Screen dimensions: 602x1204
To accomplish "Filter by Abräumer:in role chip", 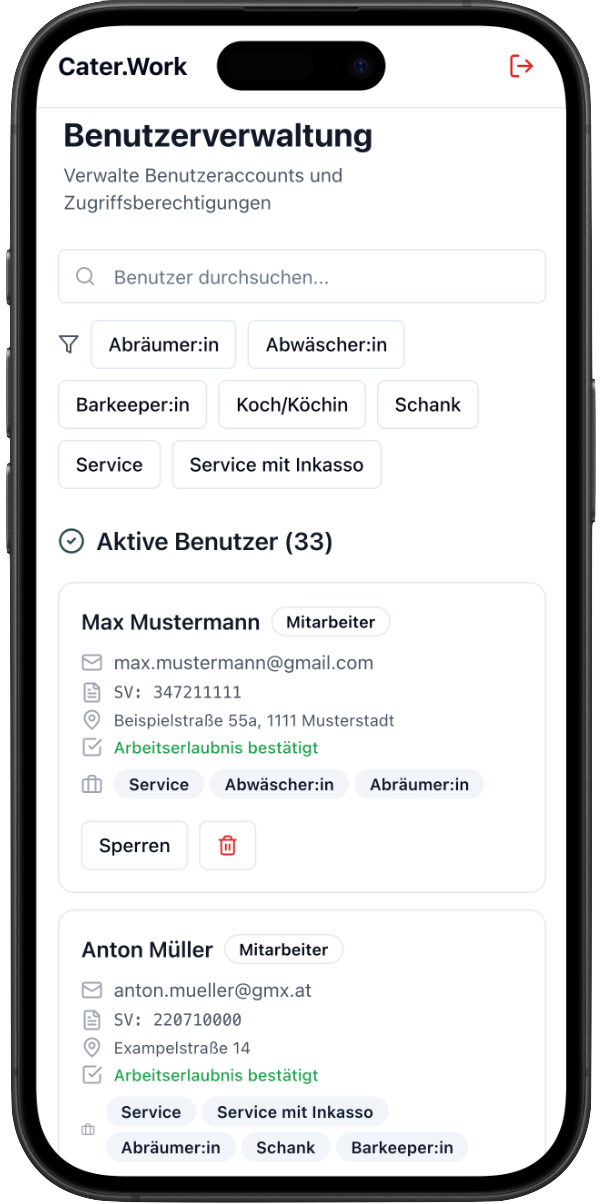I will [x=163, y=345].
